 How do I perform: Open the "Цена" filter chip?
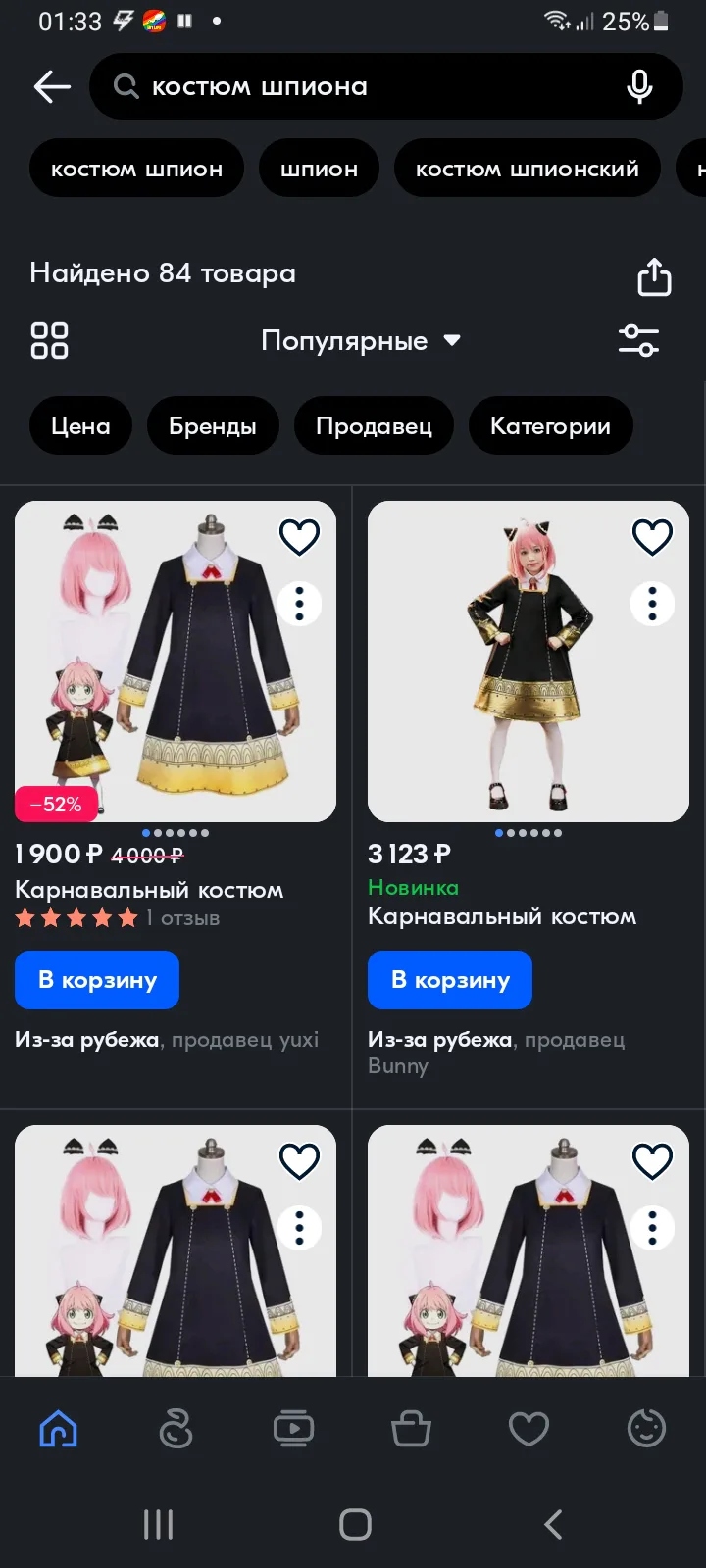(x=80, y=425)
